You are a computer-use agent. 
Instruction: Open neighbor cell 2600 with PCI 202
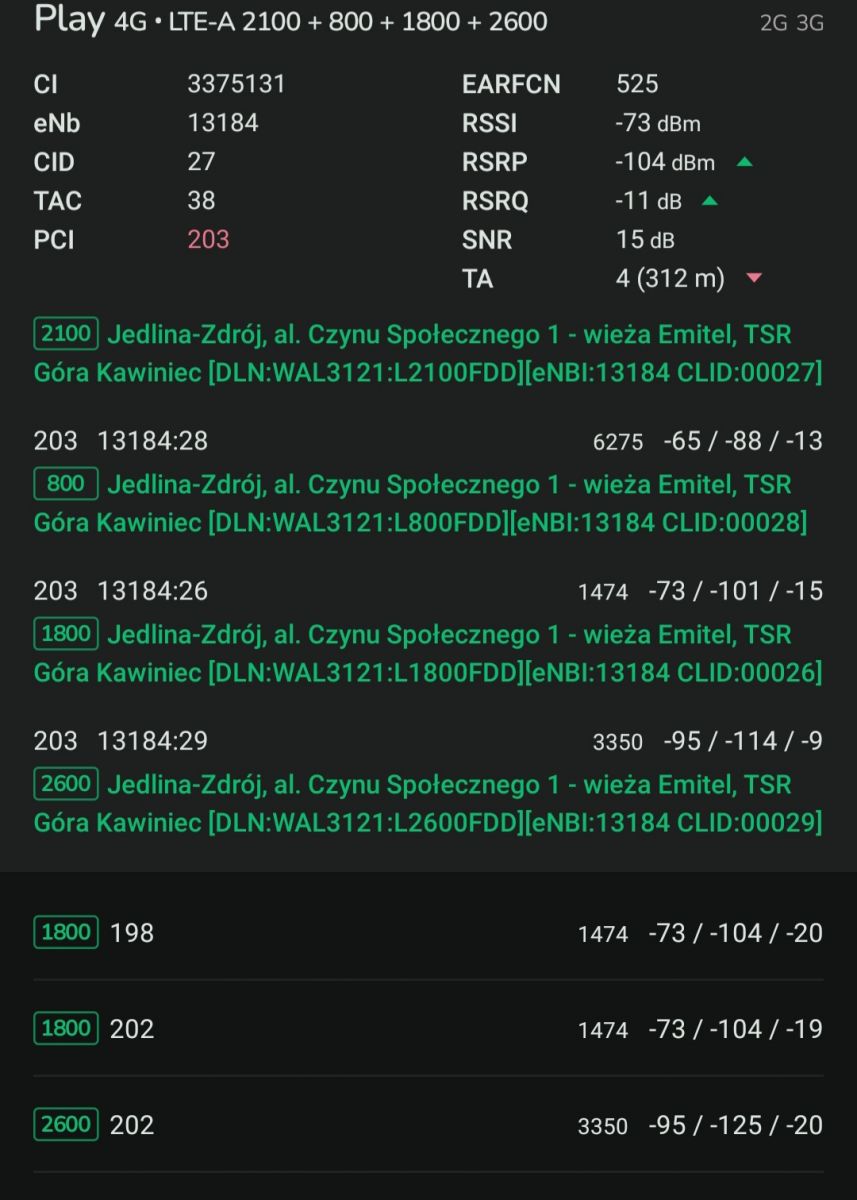(x=428, y=1125)
